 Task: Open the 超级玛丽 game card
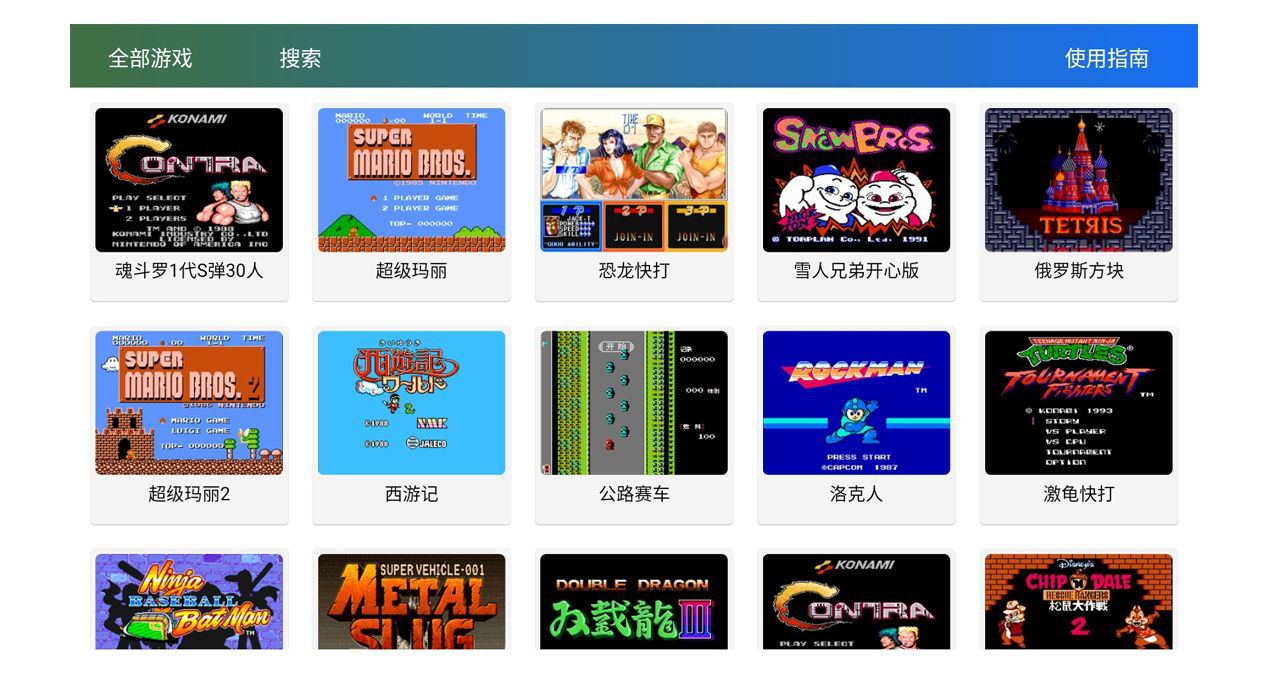pos(411,181)
